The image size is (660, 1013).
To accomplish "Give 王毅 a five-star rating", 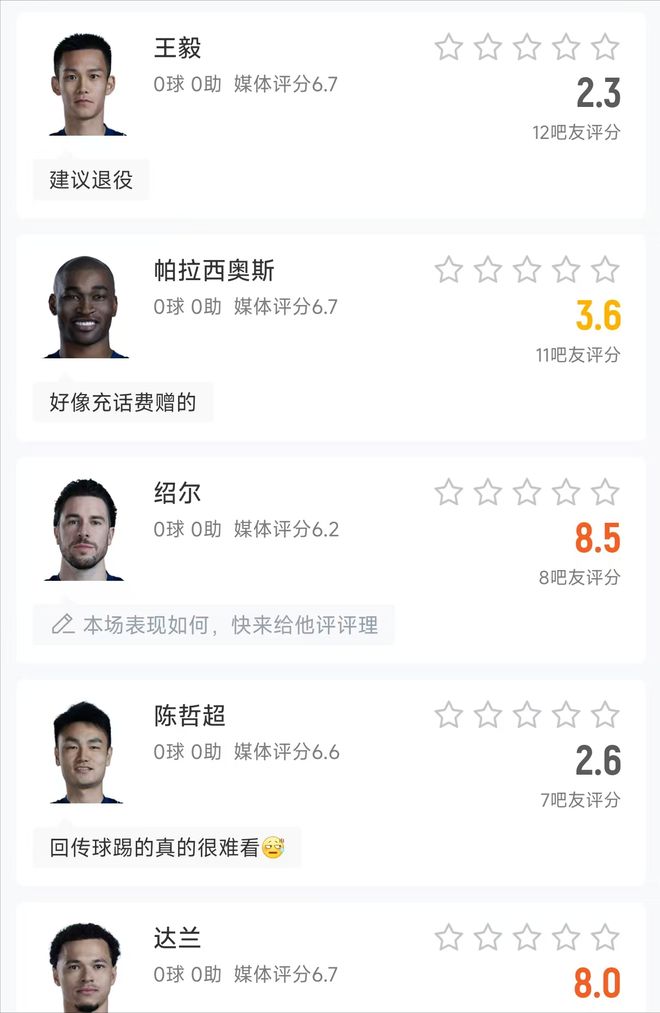I will 605,47.
